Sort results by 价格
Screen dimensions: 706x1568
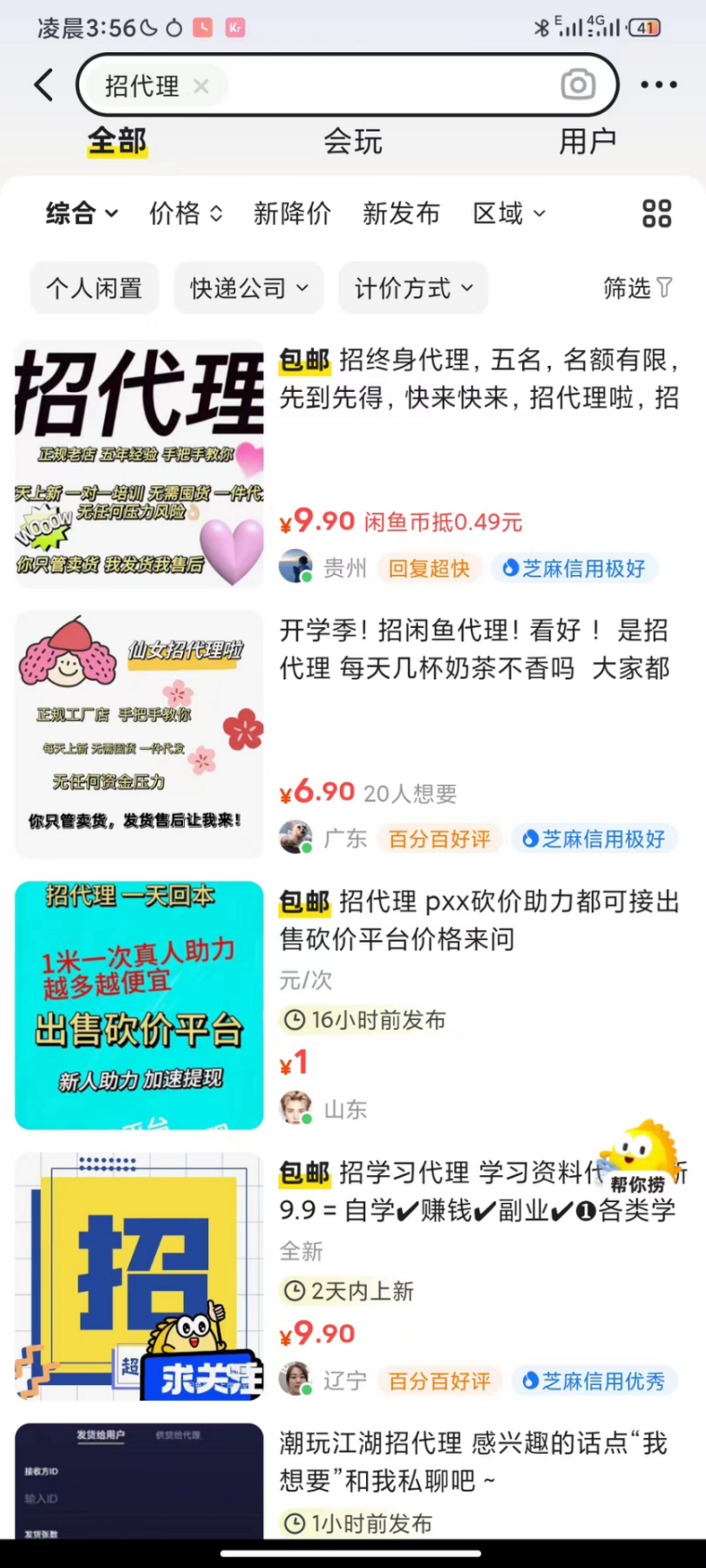coord(186,213)
